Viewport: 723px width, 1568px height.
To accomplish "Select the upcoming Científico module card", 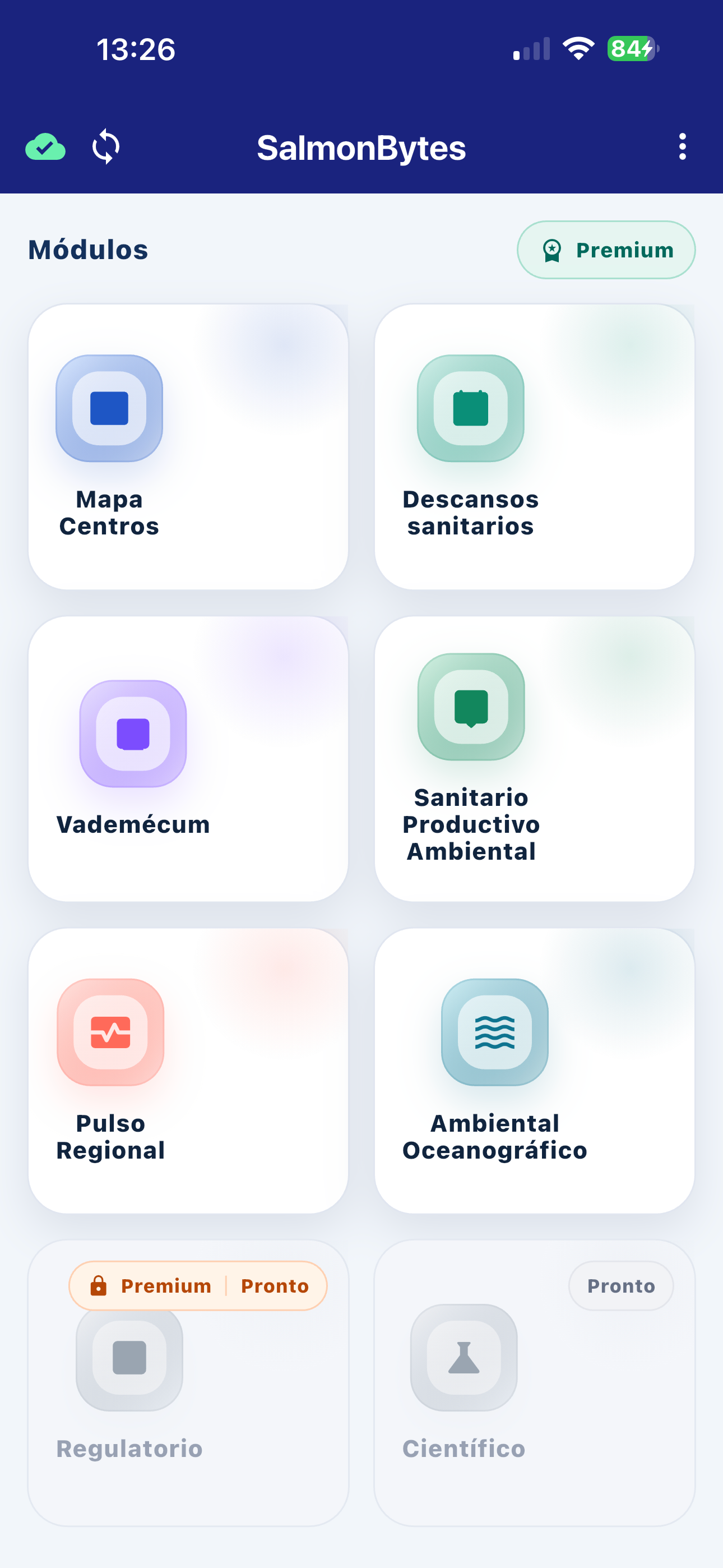I will click(534, 1383).
